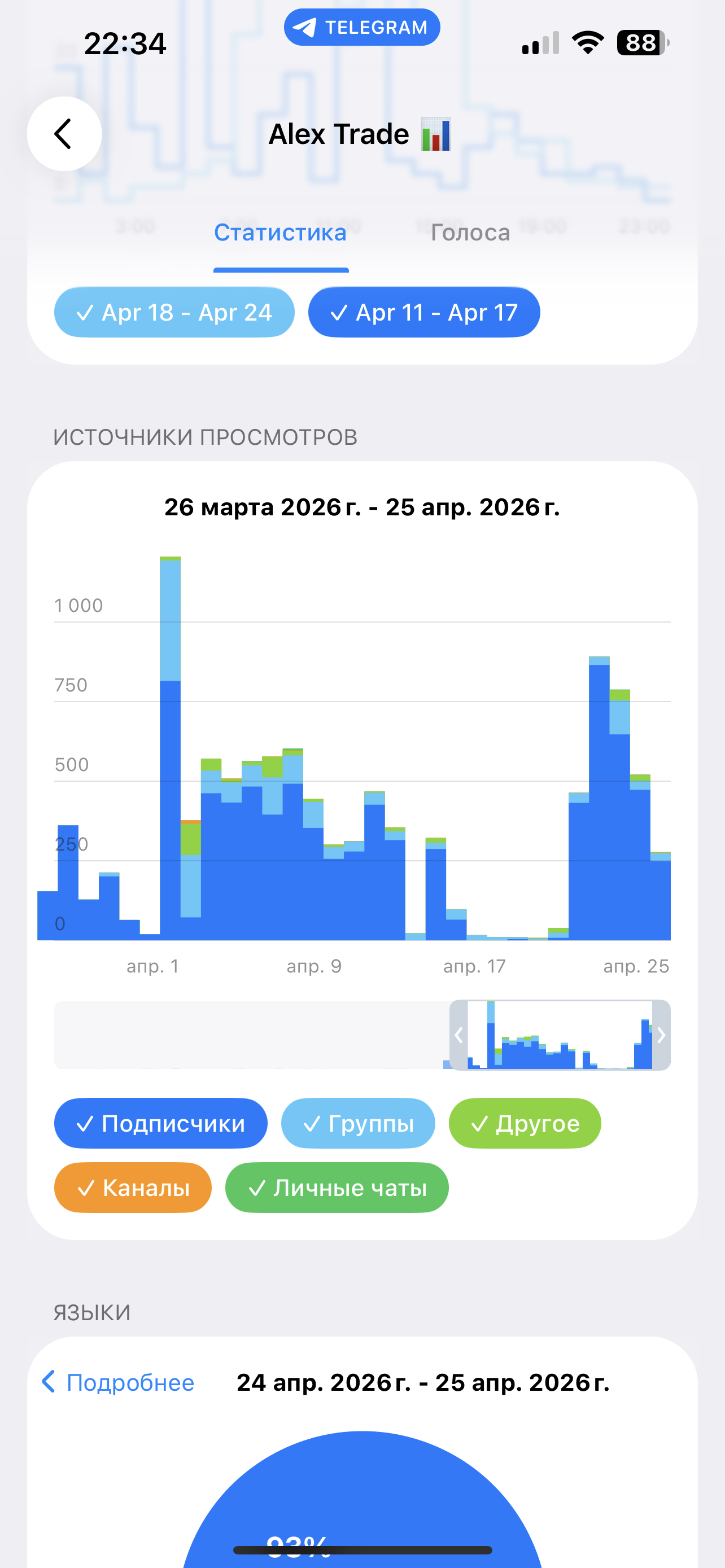Switch to the Голоса tab
This screenshot has height=1568, width=725.
[x=470, y=233]
